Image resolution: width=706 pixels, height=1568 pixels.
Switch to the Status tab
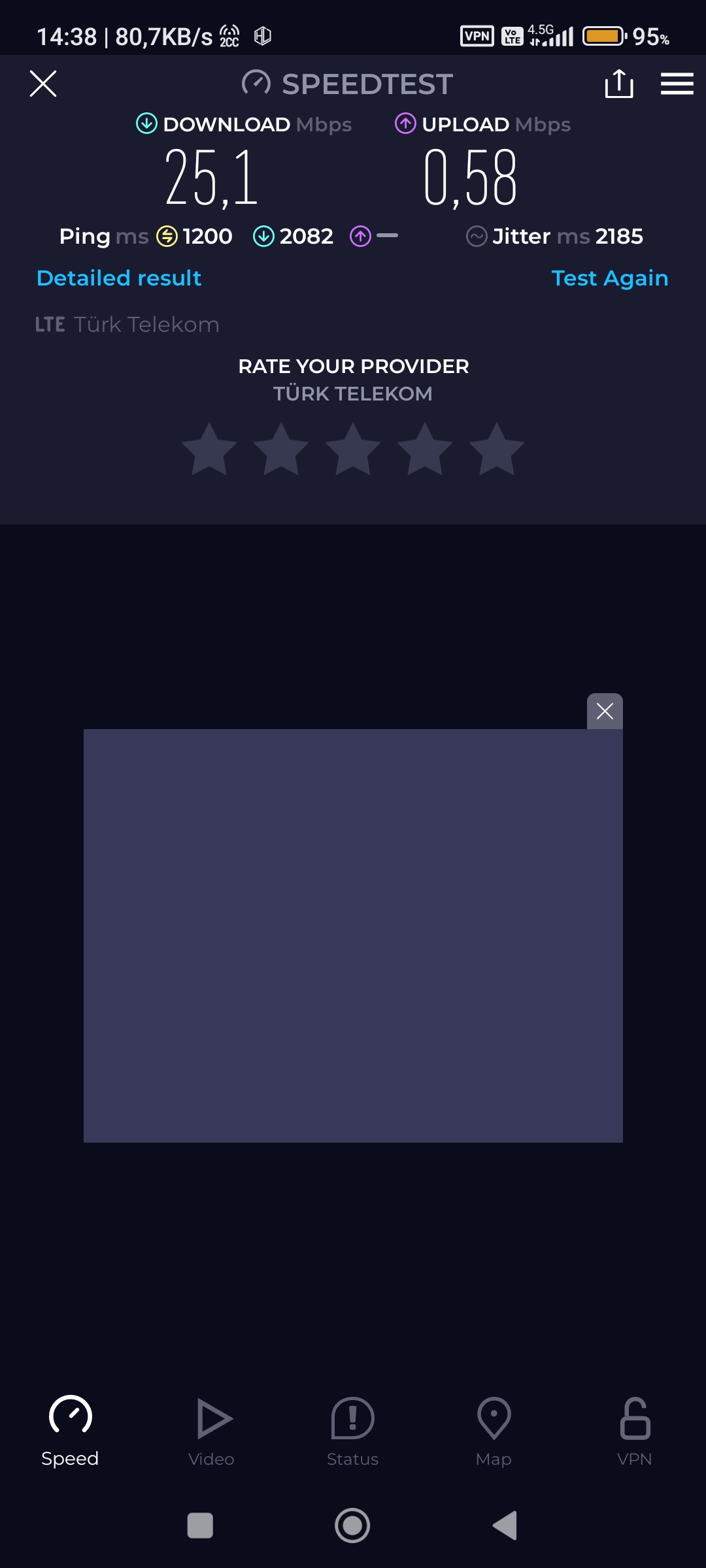coord(353,1432)
